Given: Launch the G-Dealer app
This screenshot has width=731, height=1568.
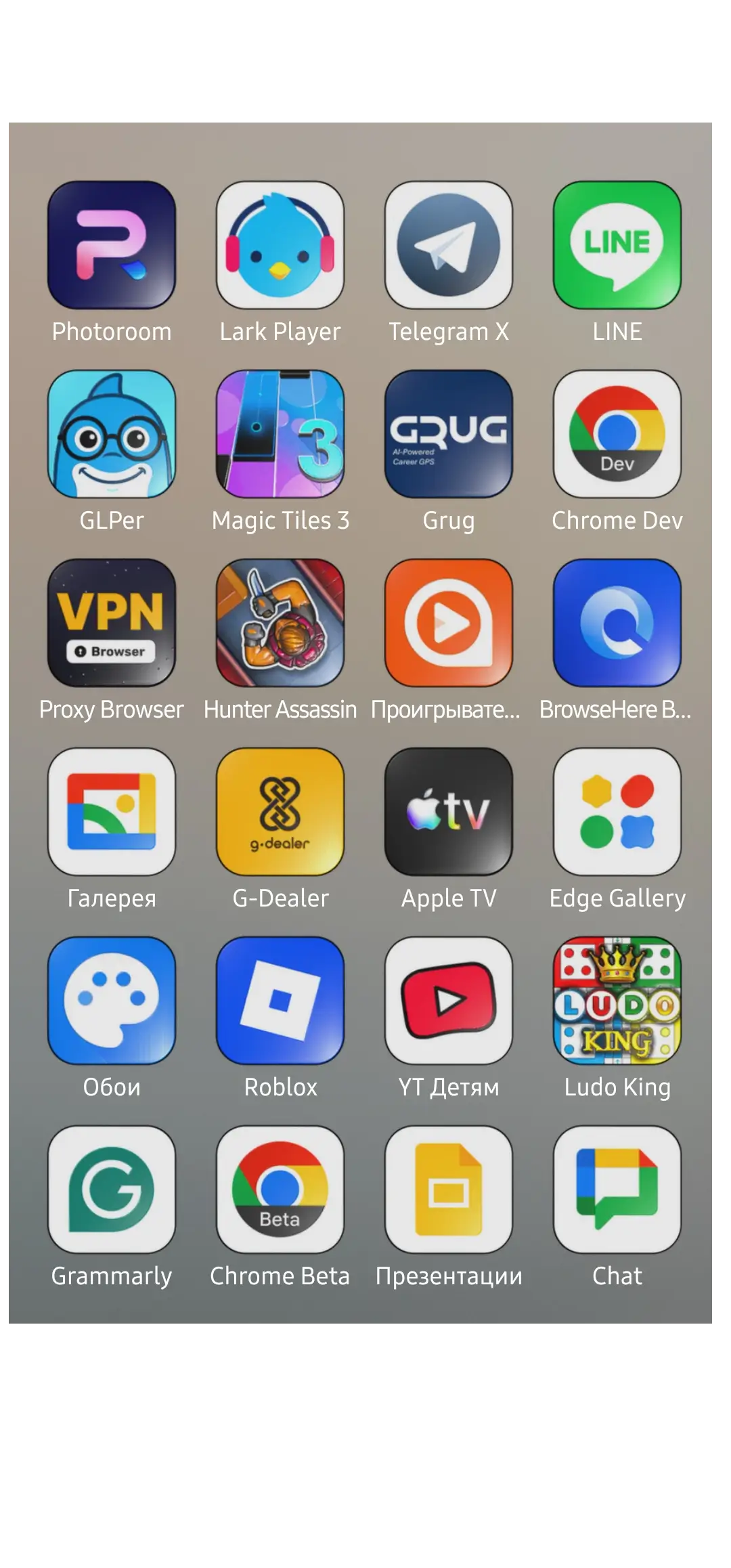Looking at the screenshot, I should [280, 812].
